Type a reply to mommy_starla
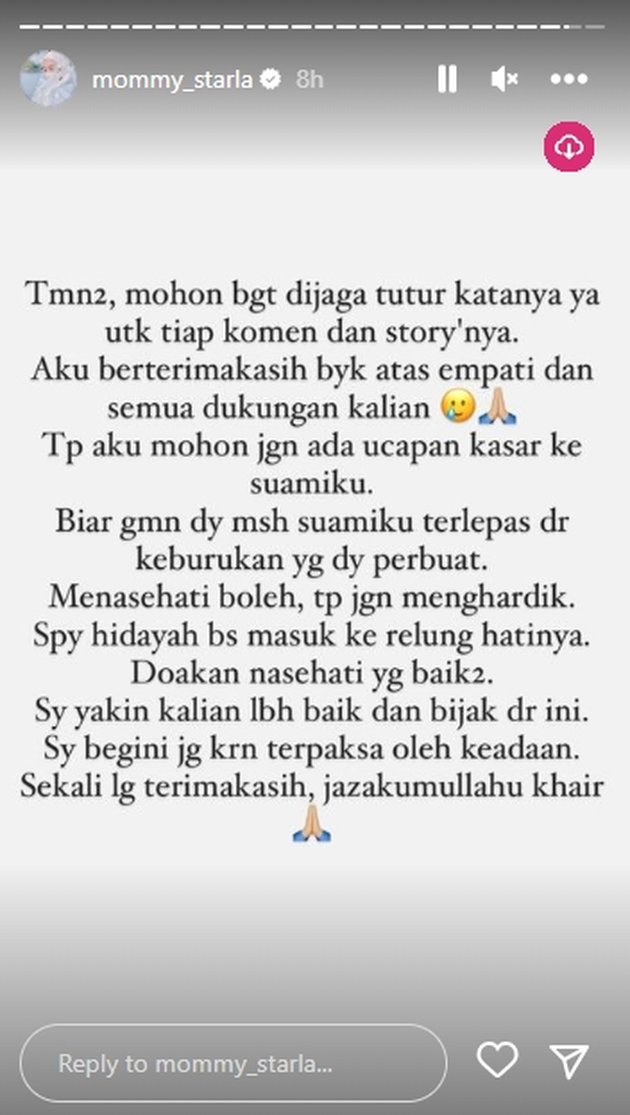Viewport: 630px width, 1115px height. [233, 1063]
